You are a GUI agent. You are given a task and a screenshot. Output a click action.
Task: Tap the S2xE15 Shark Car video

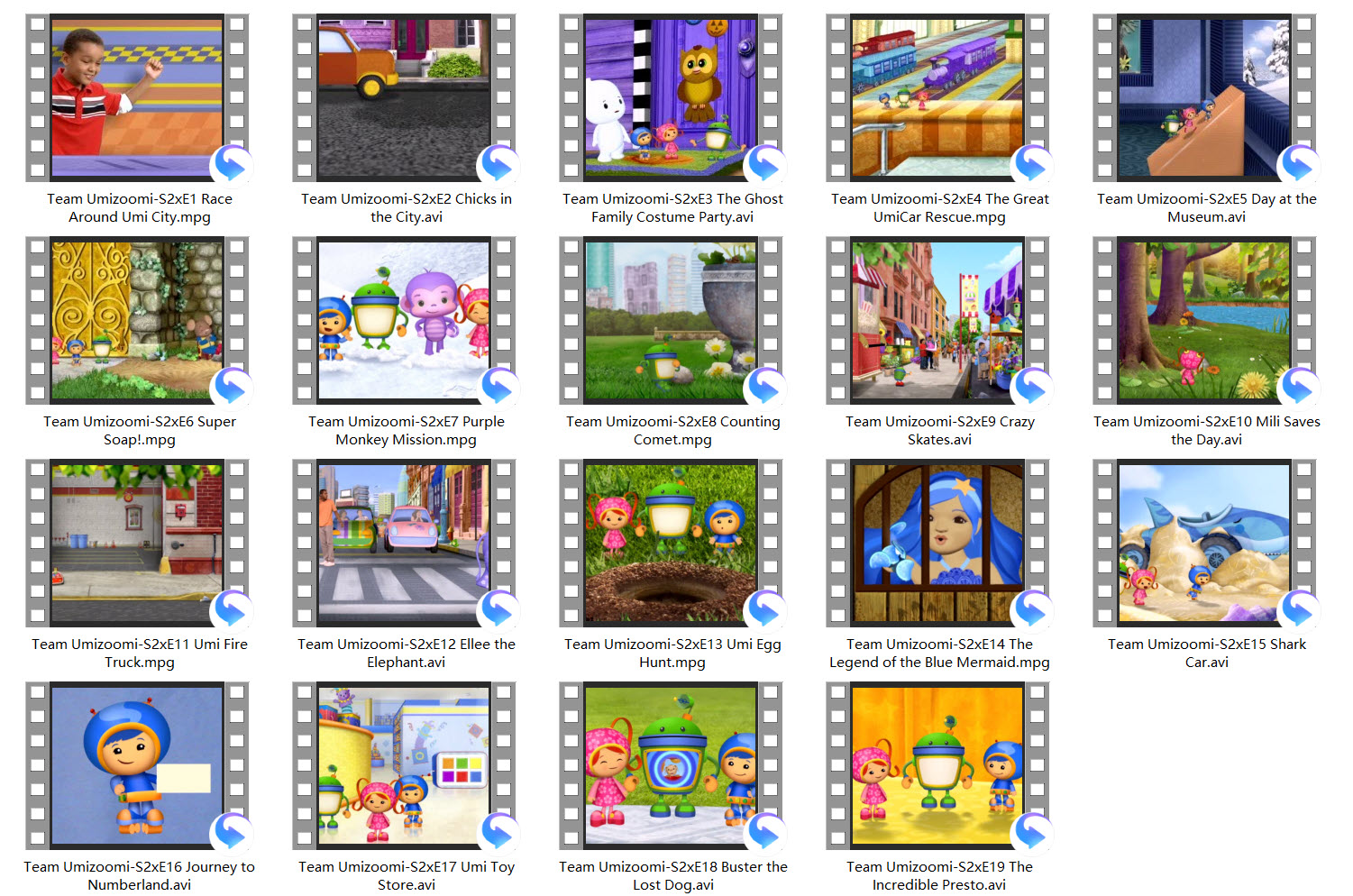1204,544
